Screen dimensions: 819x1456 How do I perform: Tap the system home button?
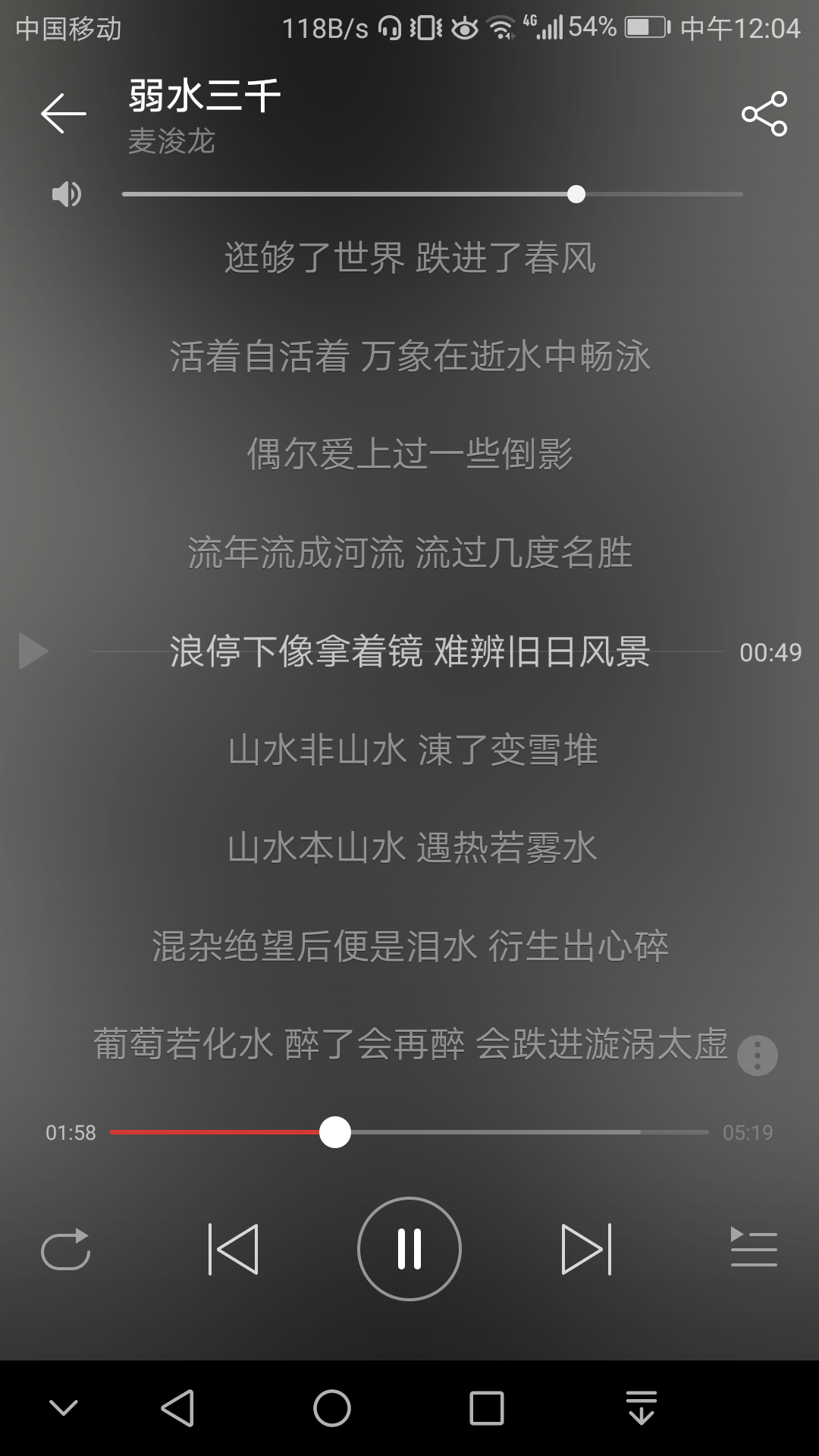click(332, 1409)
